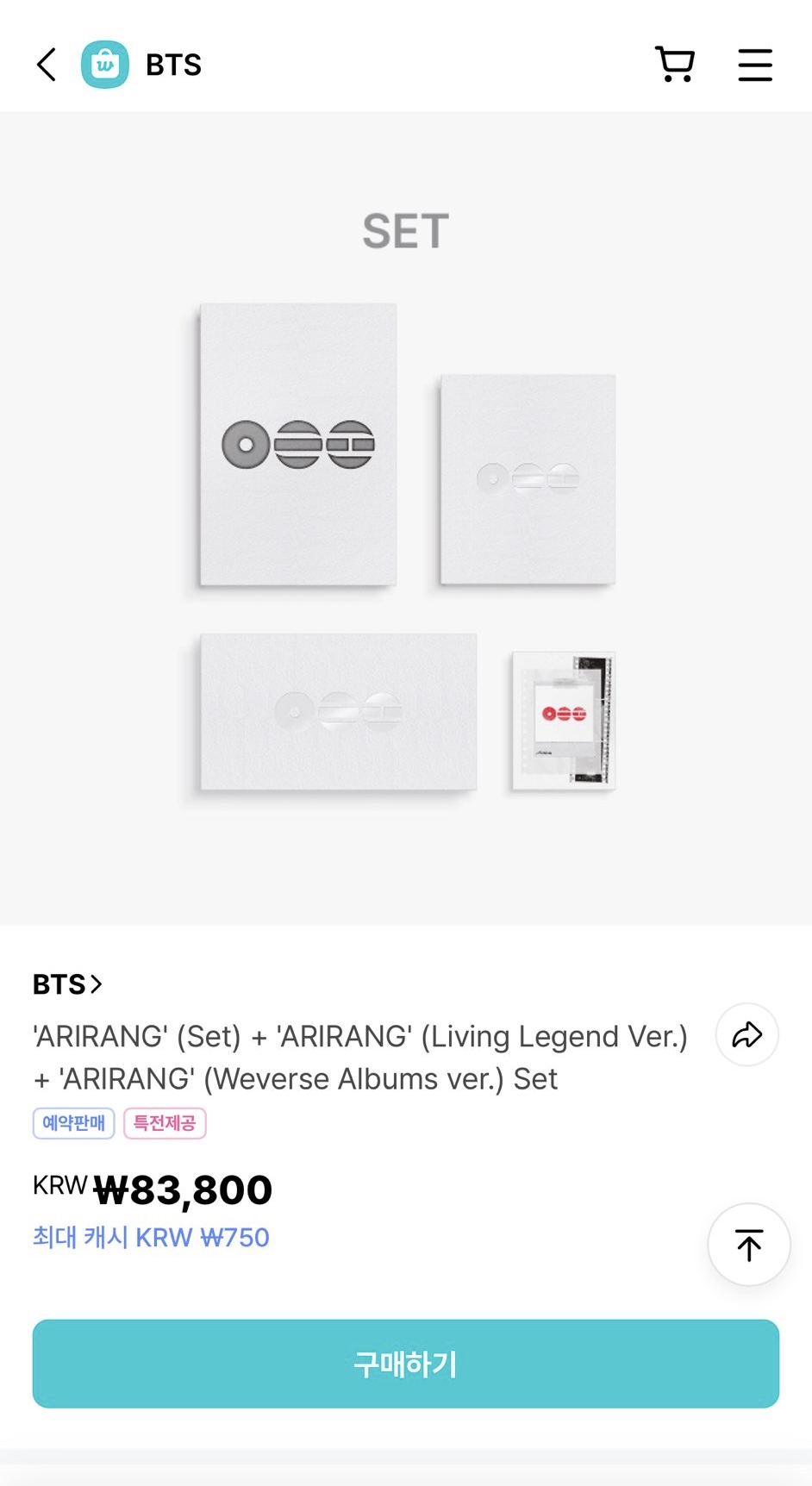Tap the share arrow inside the circle
Image resolution: width=812 pixels, height=1486 pixels.
[x=746, y=1034]
